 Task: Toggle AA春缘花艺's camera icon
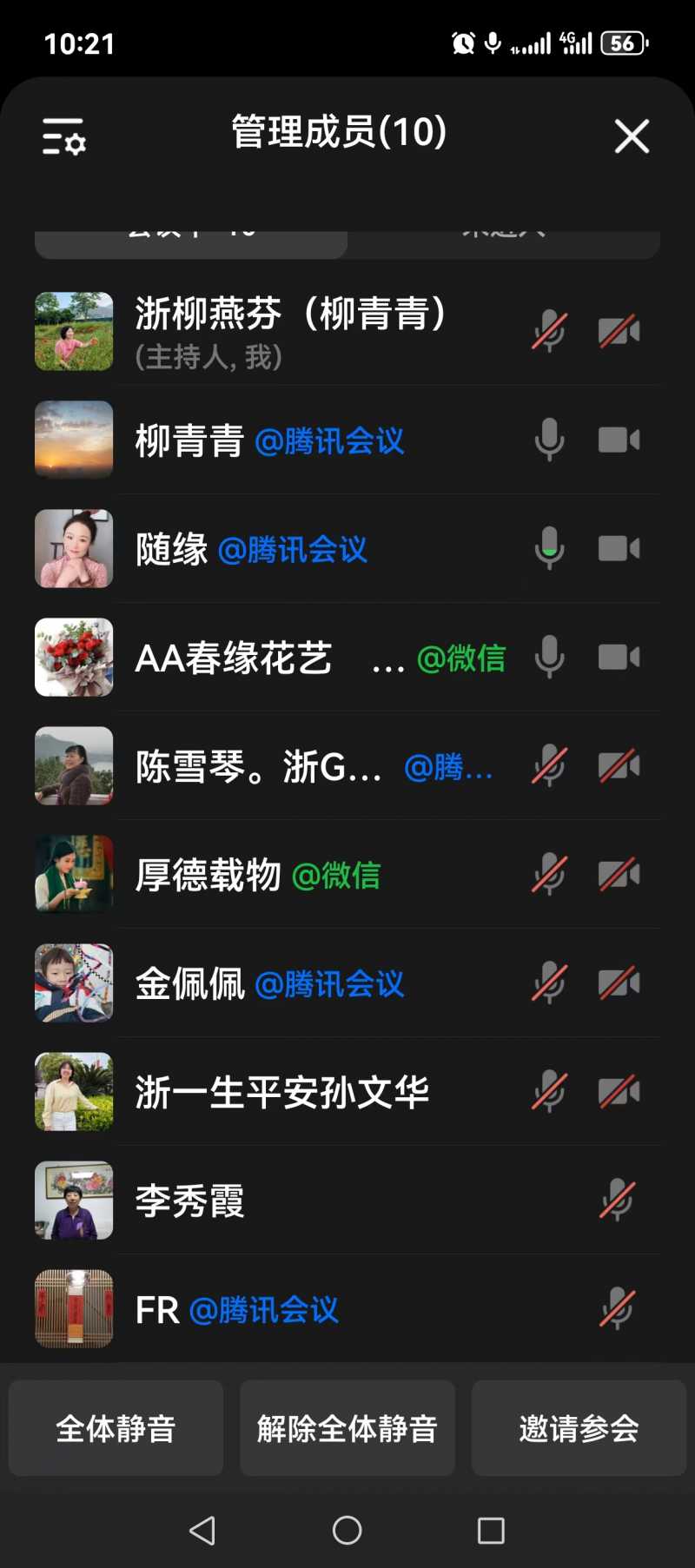coord(619,657)
